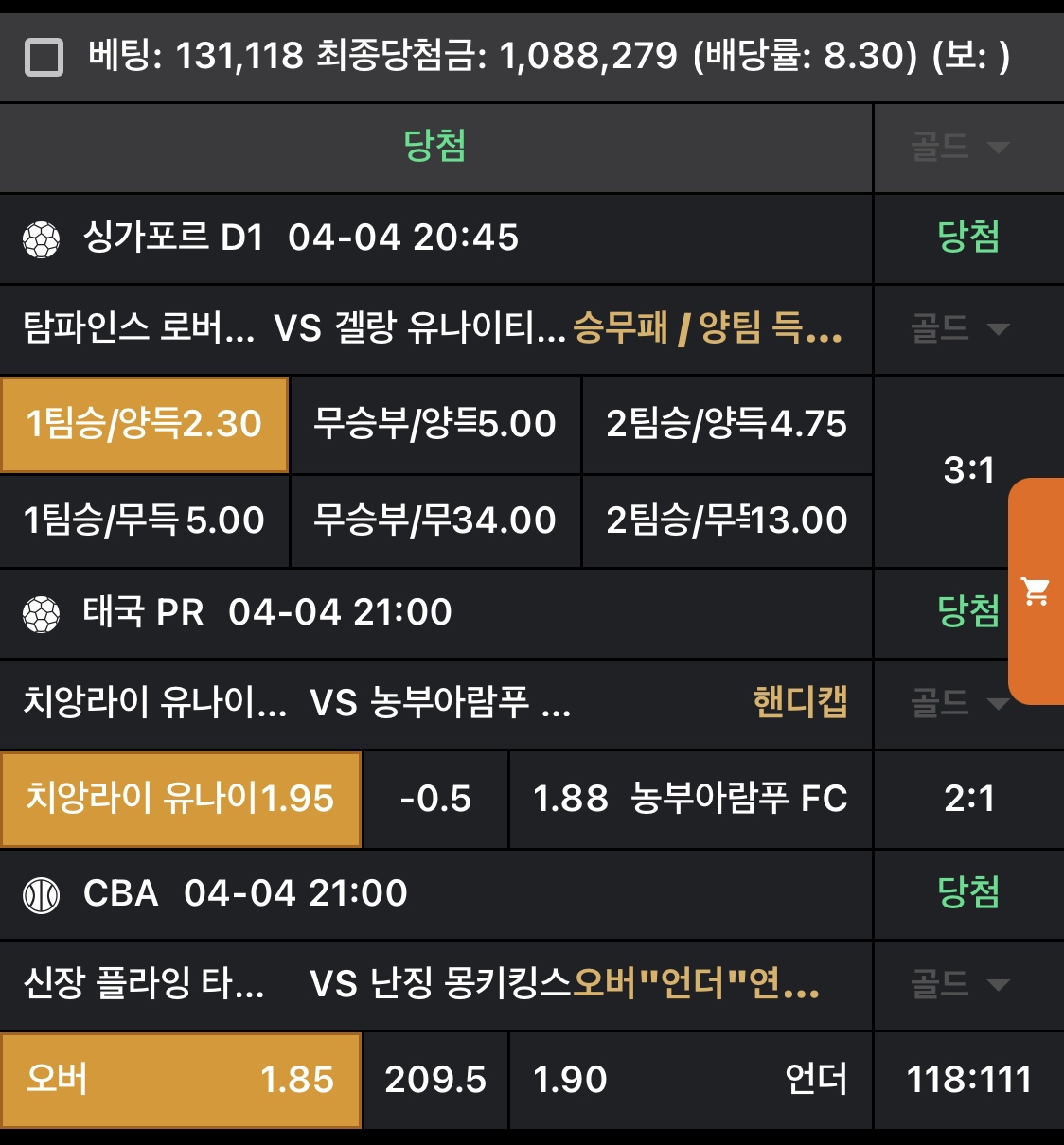Choose the 무승부/무득 34.00 odds
The width and height of the screenshot is (1064, 1145).
434,521
